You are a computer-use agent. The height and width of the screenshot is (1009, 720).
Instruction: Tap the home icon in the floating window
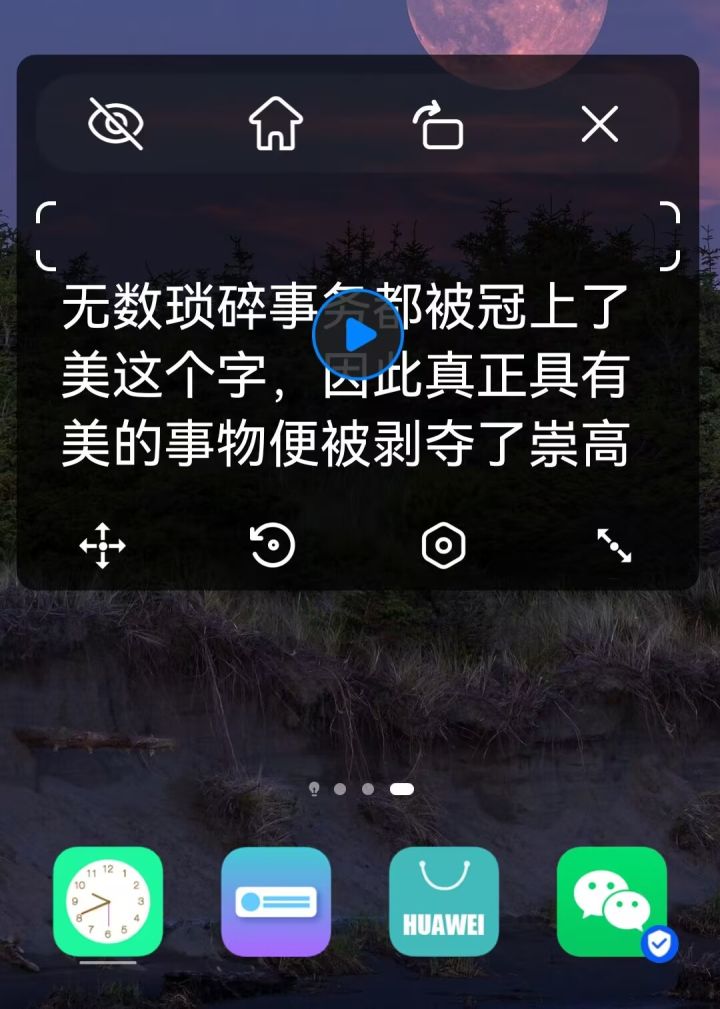pyautogui.click(x=276, y=125)
